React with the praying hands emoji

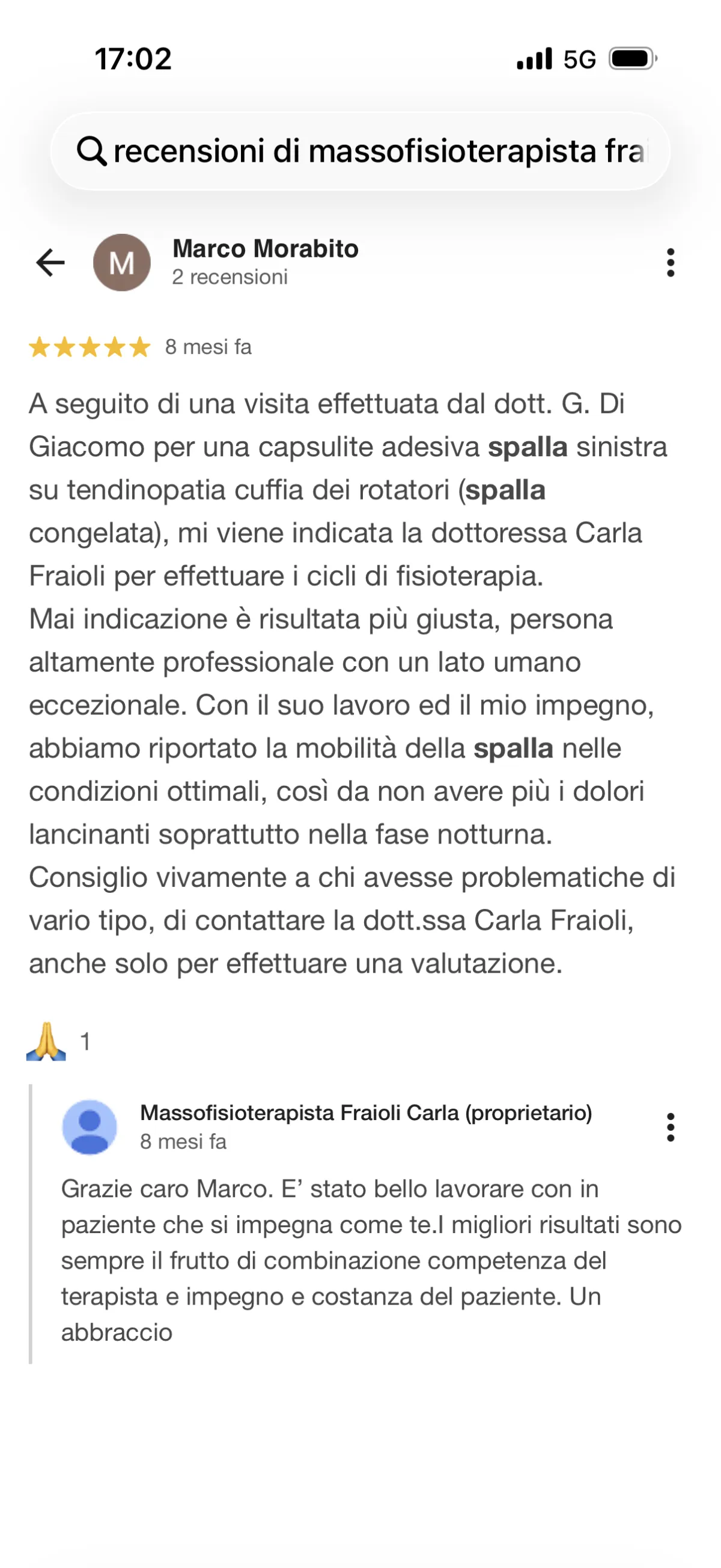[x=46, y=1041]
